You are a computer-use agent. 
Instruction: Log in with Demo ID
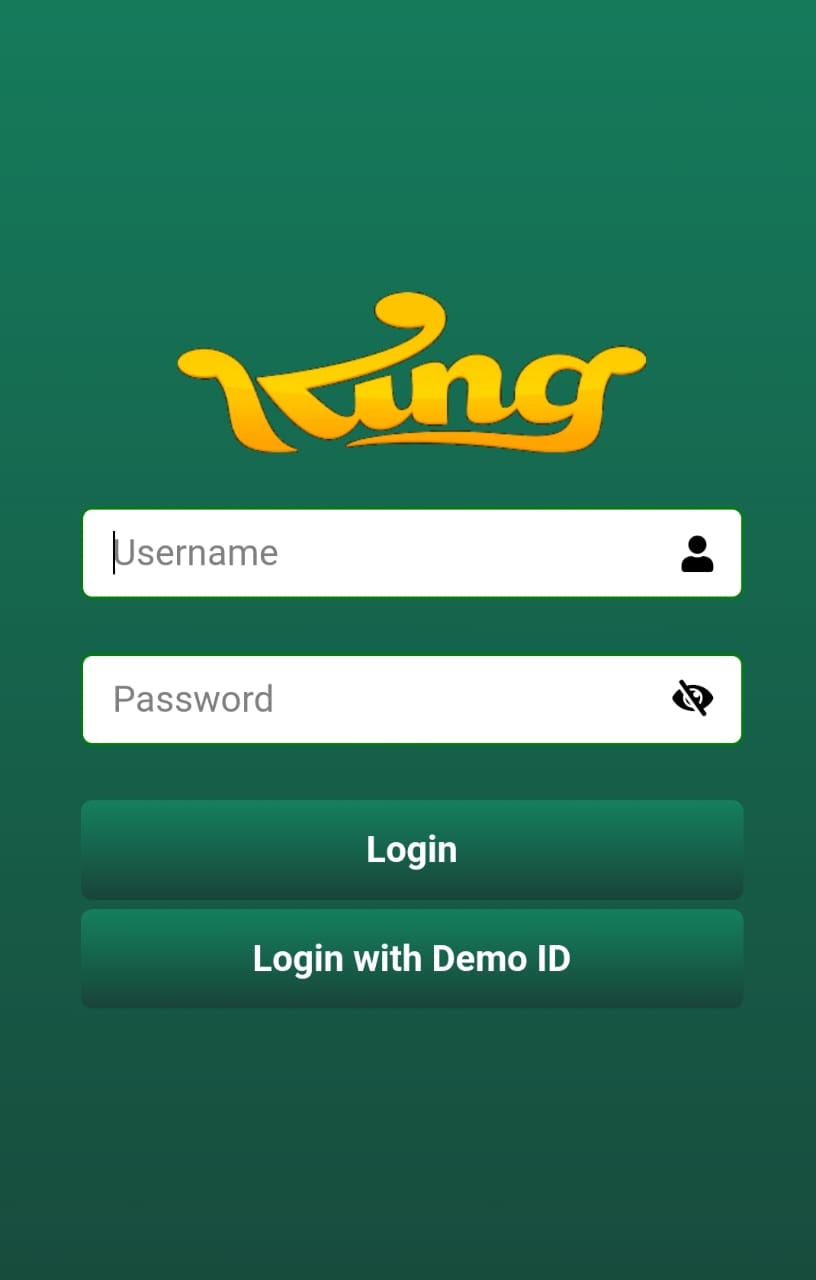coord(412,958)
